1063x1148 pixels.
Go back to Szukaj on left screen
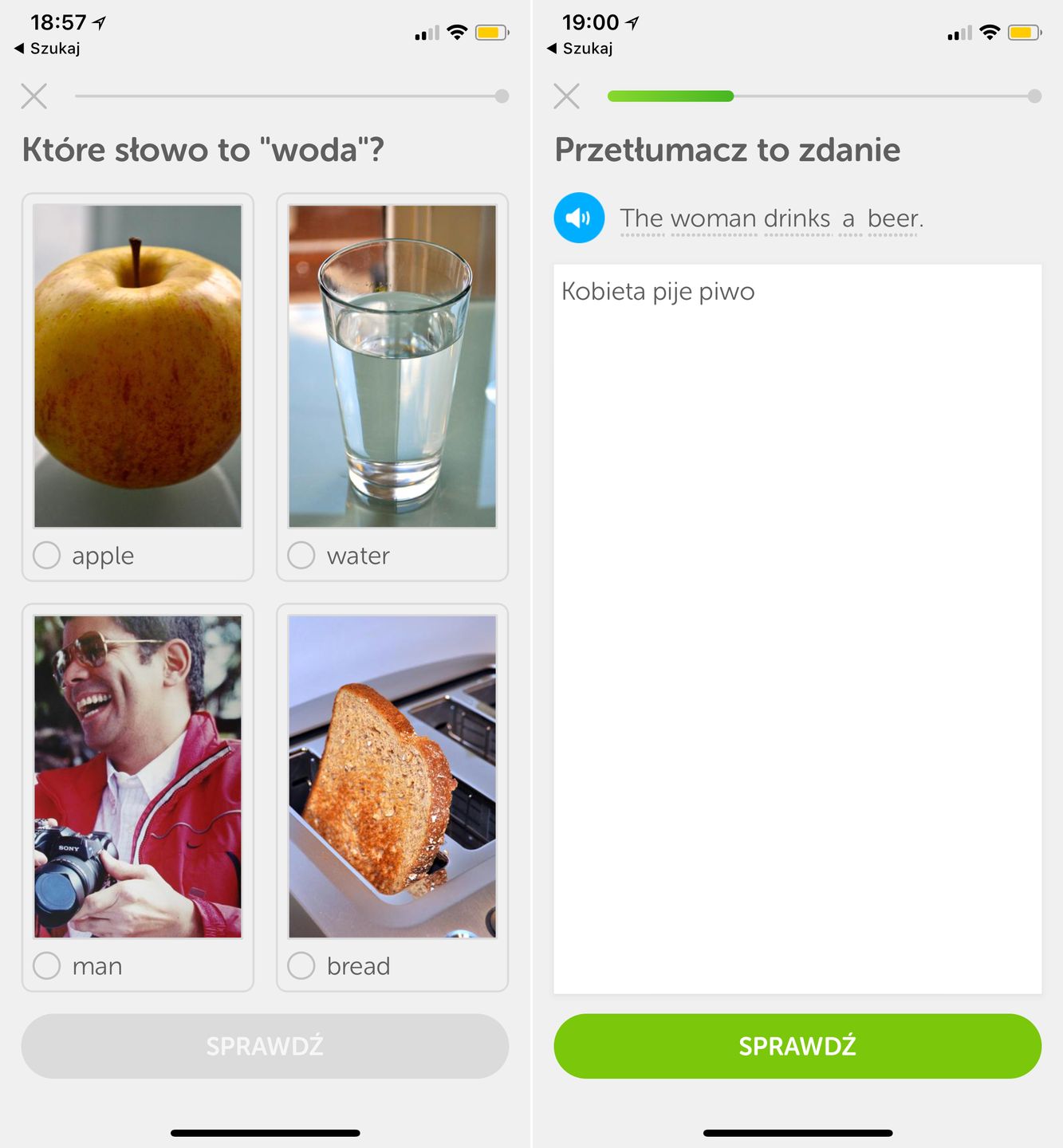pyautogui.click(x=48, y=49)
